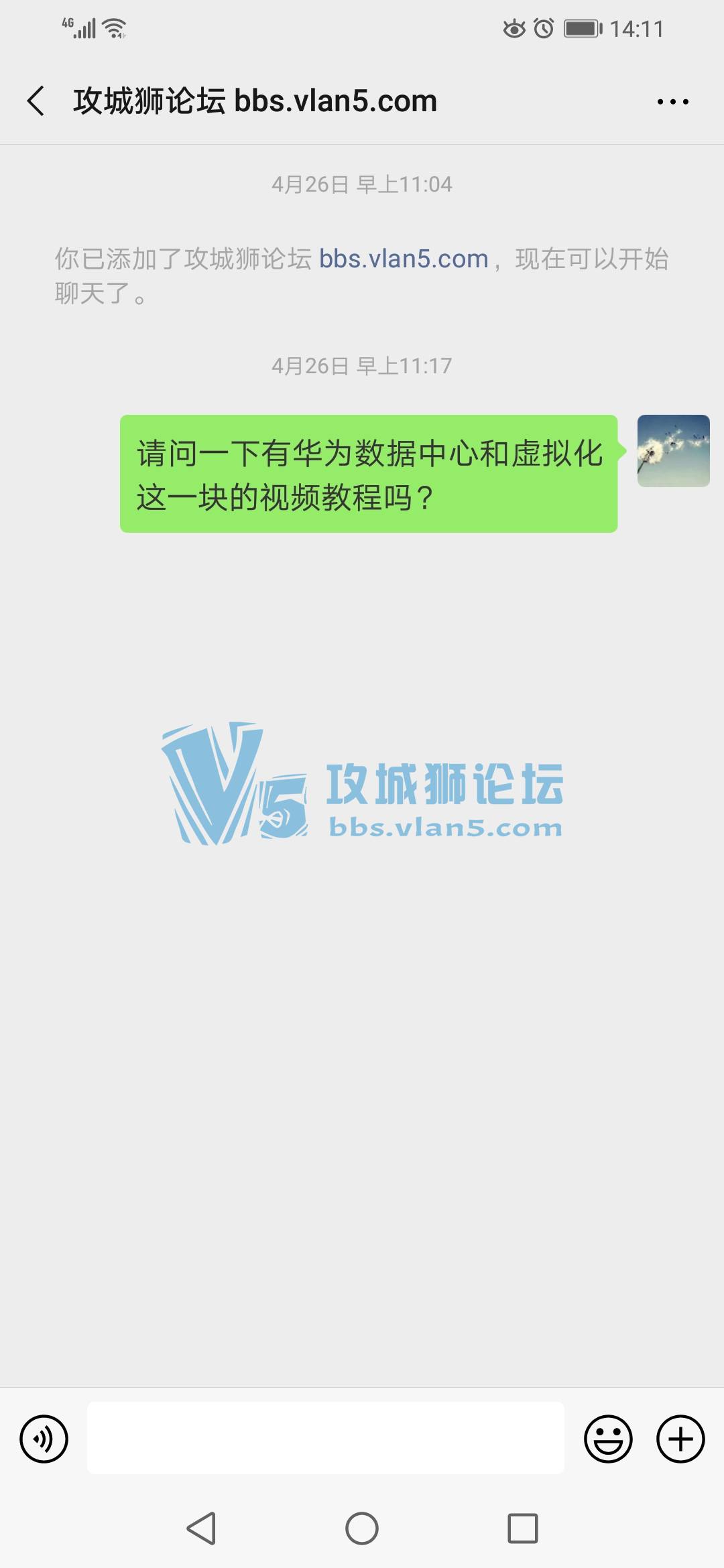Image resolution: width=724 pixels, height=1568 pixels.
Task: Tap the system back navigation button
Action: 201,1528
